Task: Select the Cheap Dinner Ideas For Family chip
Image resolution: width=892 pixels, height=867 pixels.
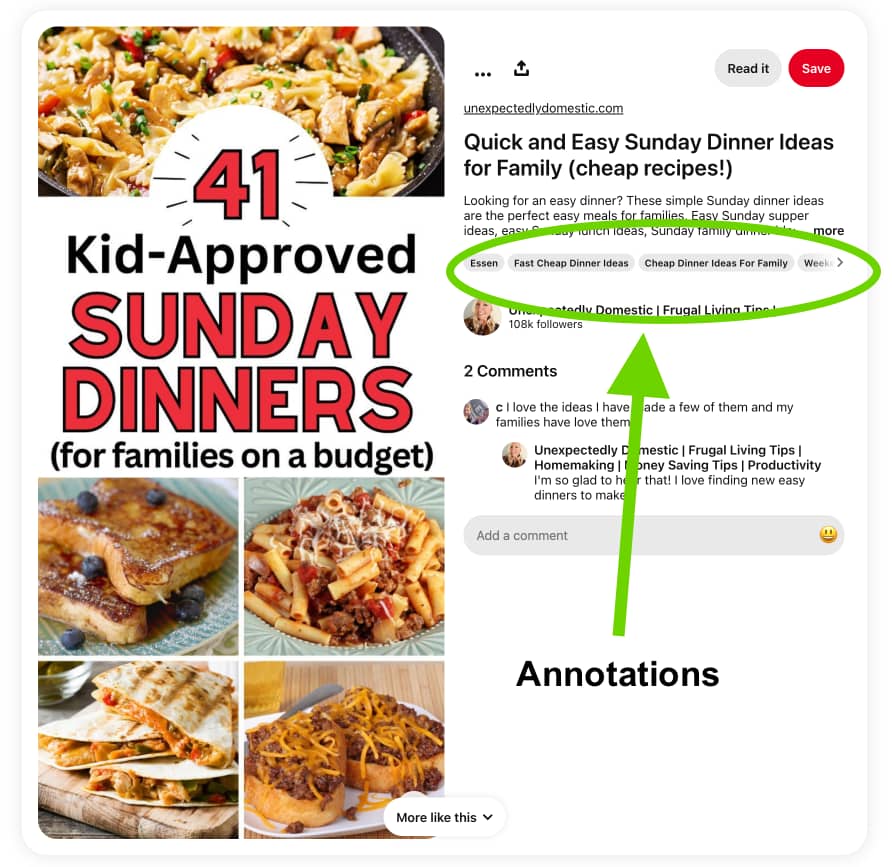Action: click(715, 263)
